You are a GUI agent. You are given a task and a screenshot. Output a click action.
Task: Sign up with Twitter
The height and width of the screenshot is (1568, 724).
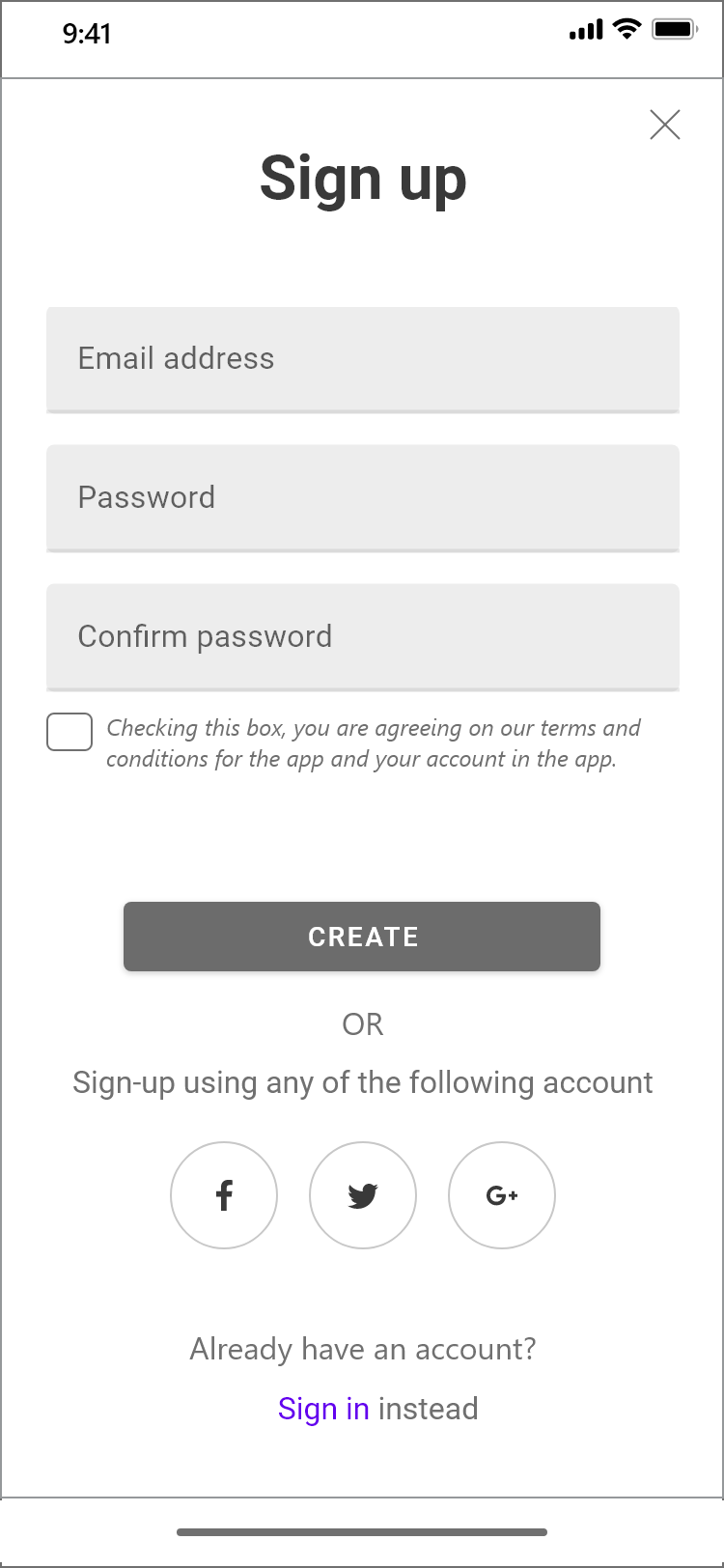tap(363, 1195)
